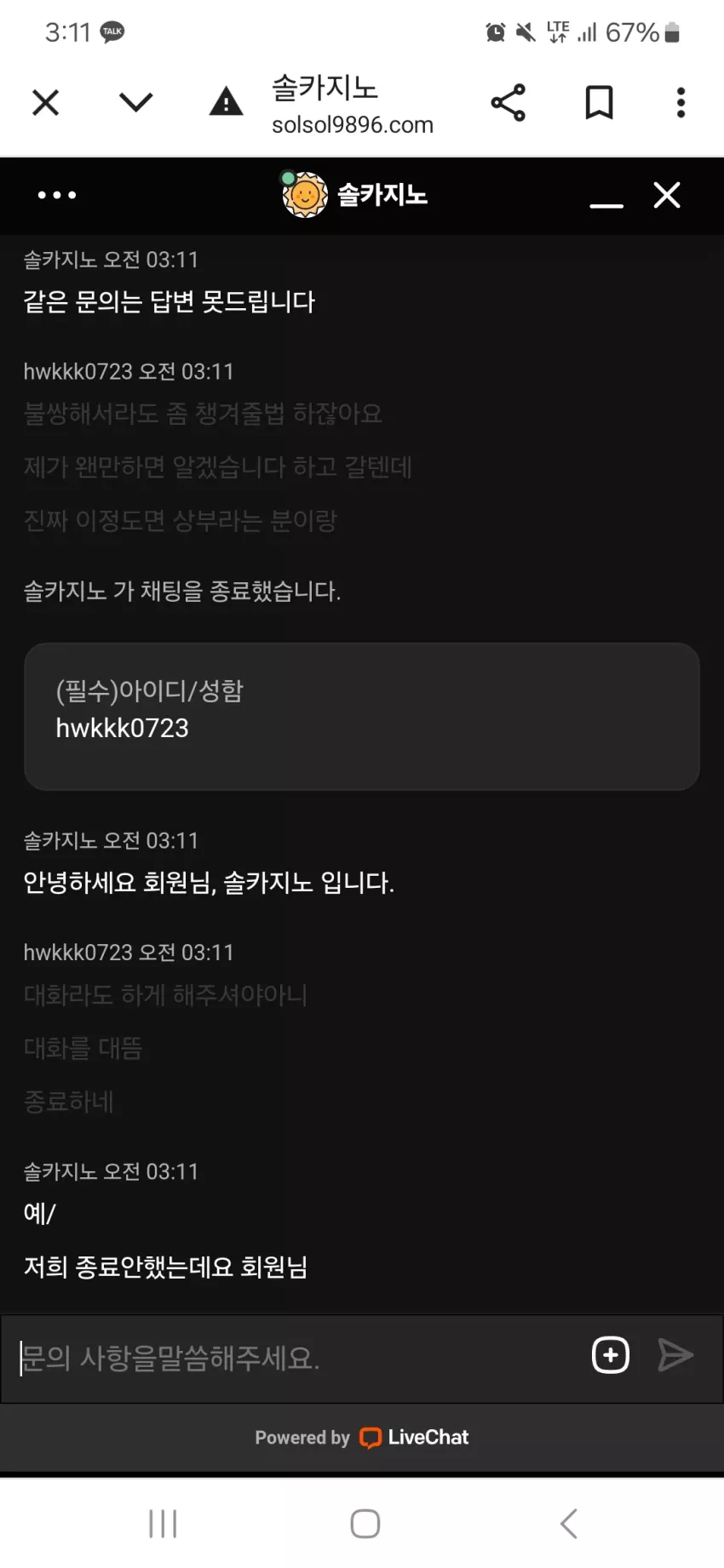Screen dimensions: 724x1568
Task: Go back using the system back button
Action: 568,1524
